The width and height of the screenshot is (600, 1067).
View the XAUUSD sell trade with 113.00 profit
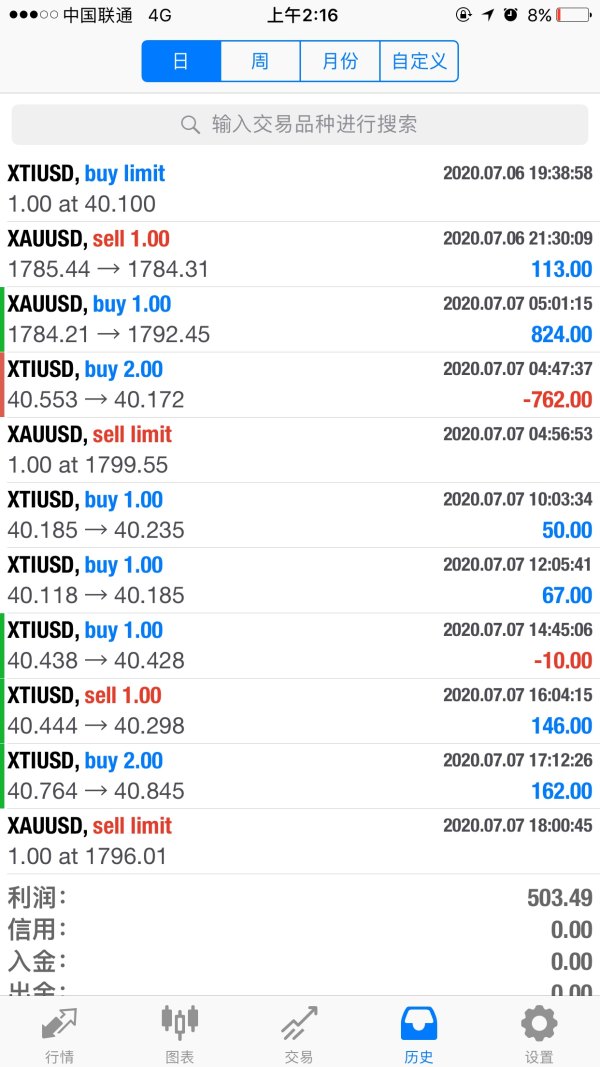(300, 254)
